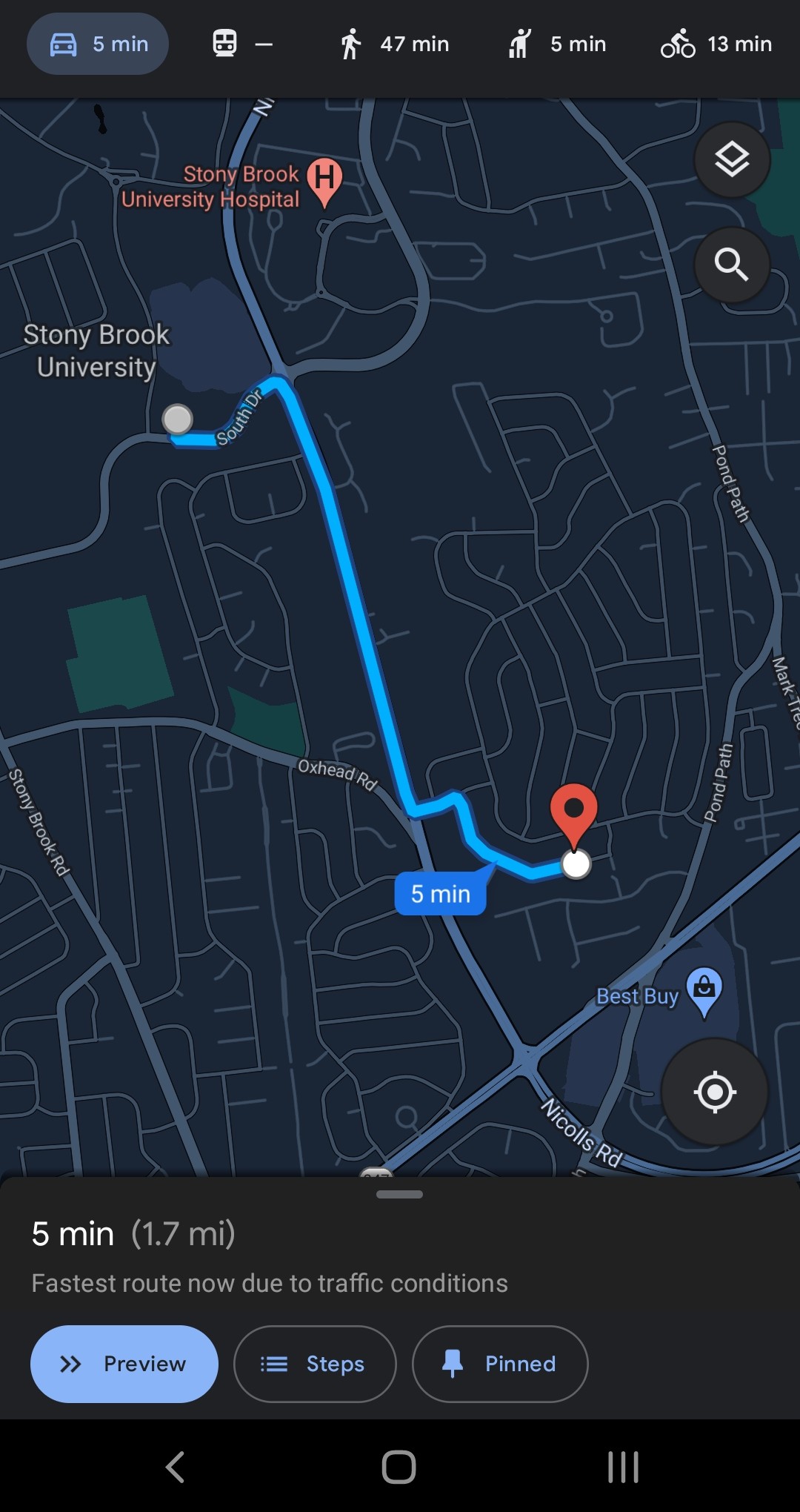Tap the Pinned button
The image size is (800, 1512).
click(500, 1364)
